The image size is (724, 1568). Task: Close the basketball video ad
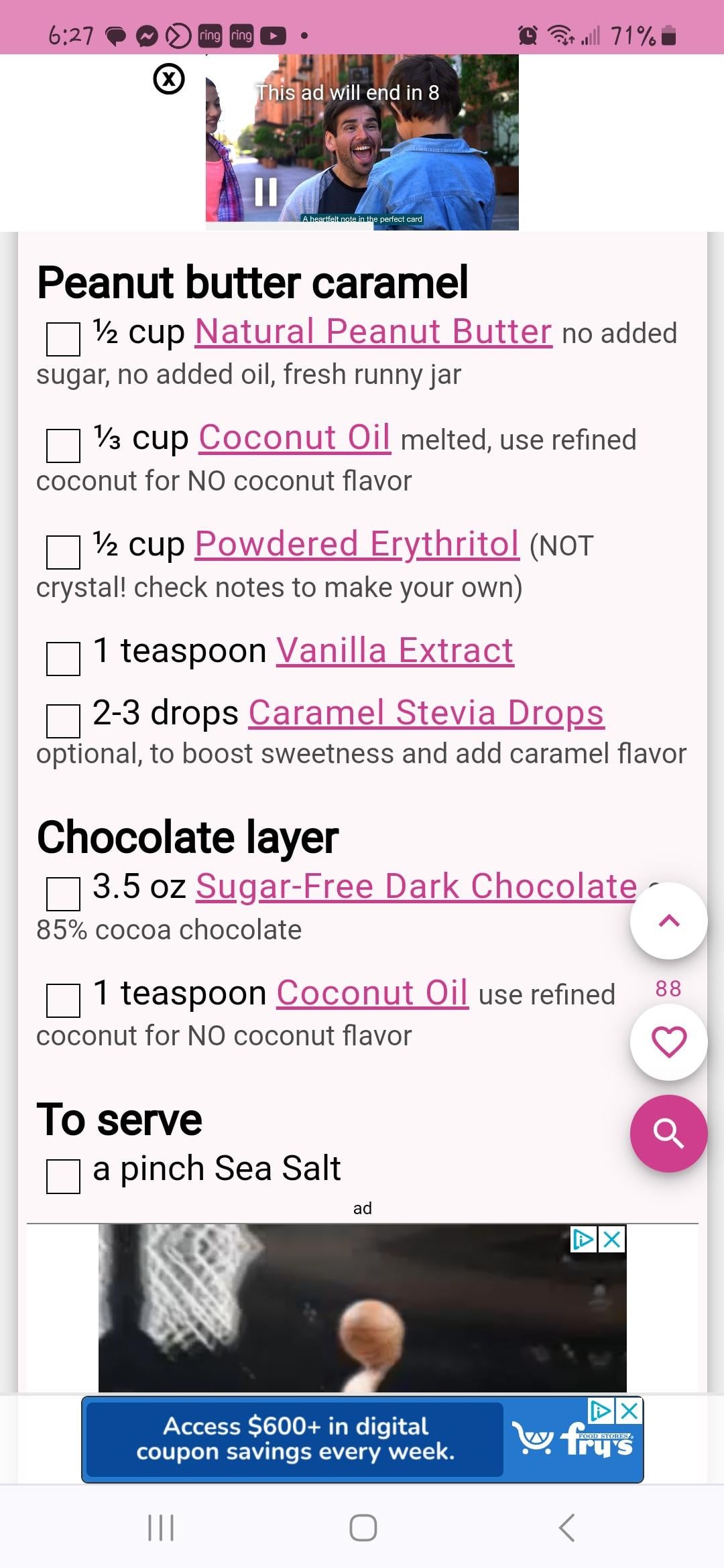click(612, 1240)
